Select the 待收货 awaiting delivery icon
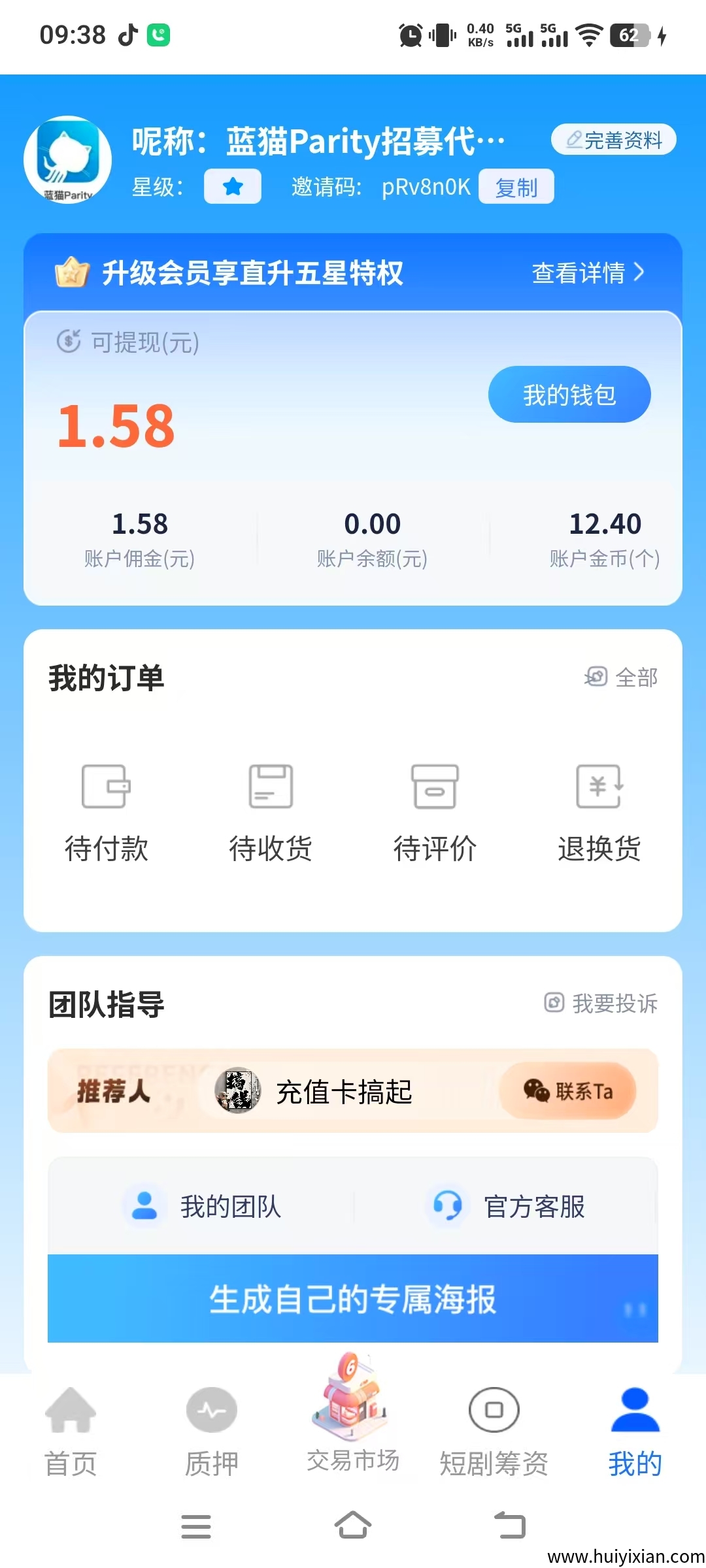 click(x=271, y=787)
